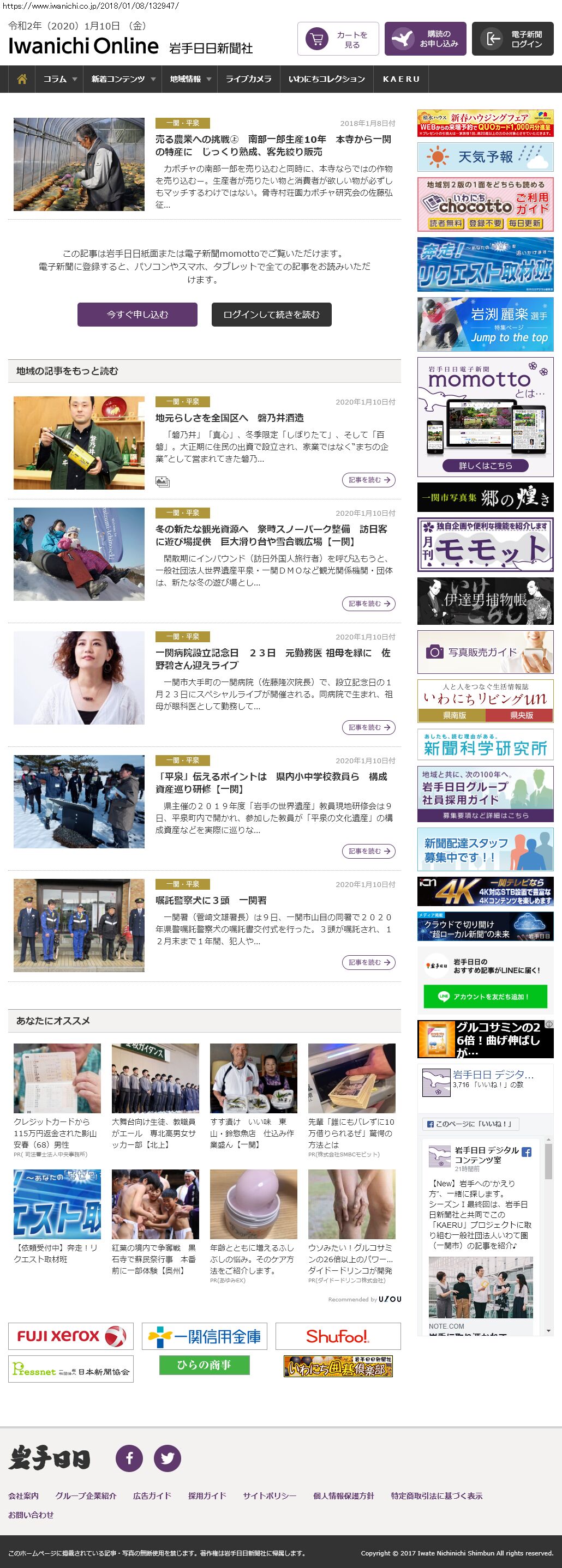Open the ライブカメラ page
The height and width of the screenshot is (1568, 562).
pos(248,79)
